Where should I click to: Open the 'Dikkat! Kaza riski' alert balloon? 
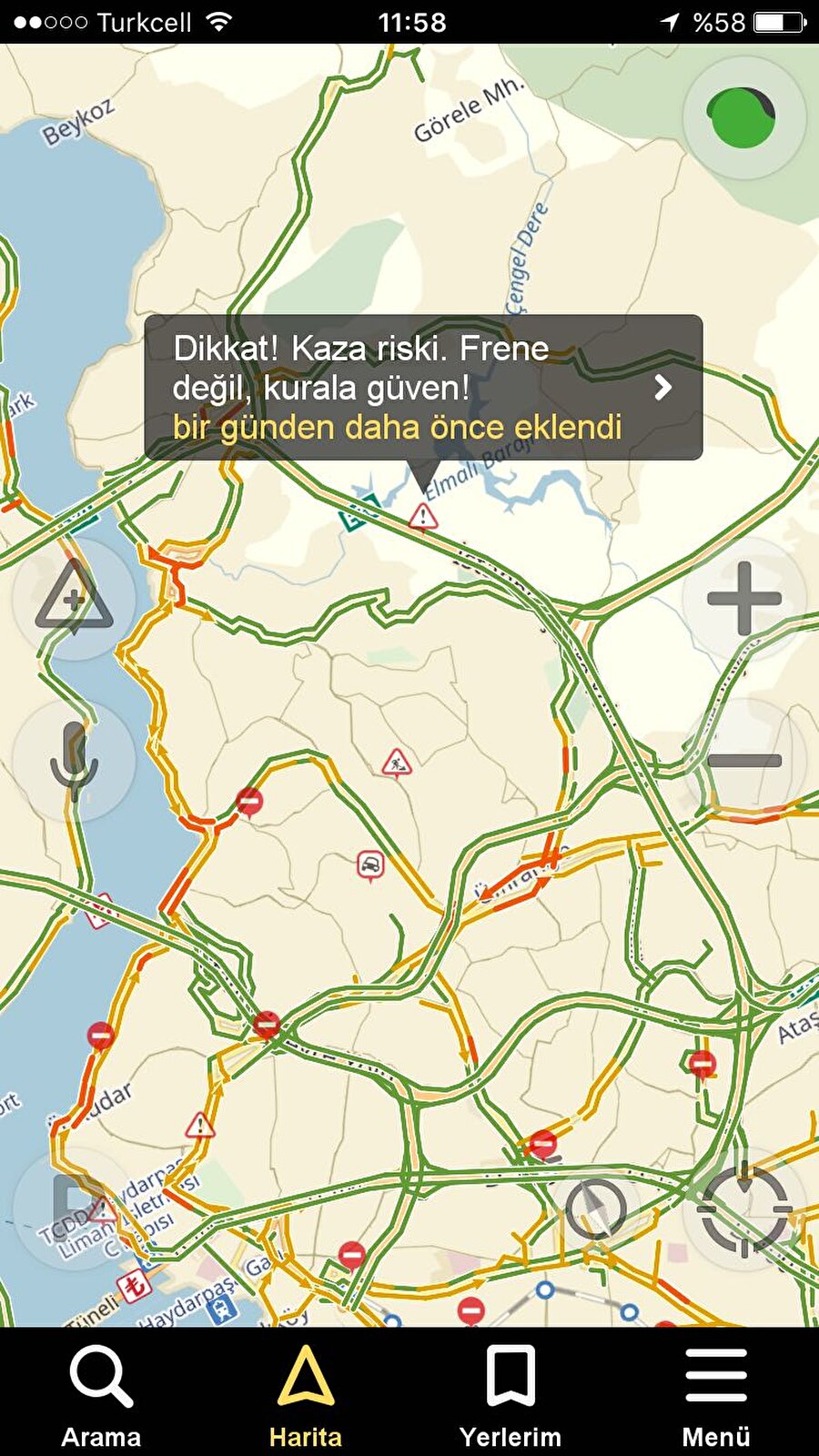(391, 387)
